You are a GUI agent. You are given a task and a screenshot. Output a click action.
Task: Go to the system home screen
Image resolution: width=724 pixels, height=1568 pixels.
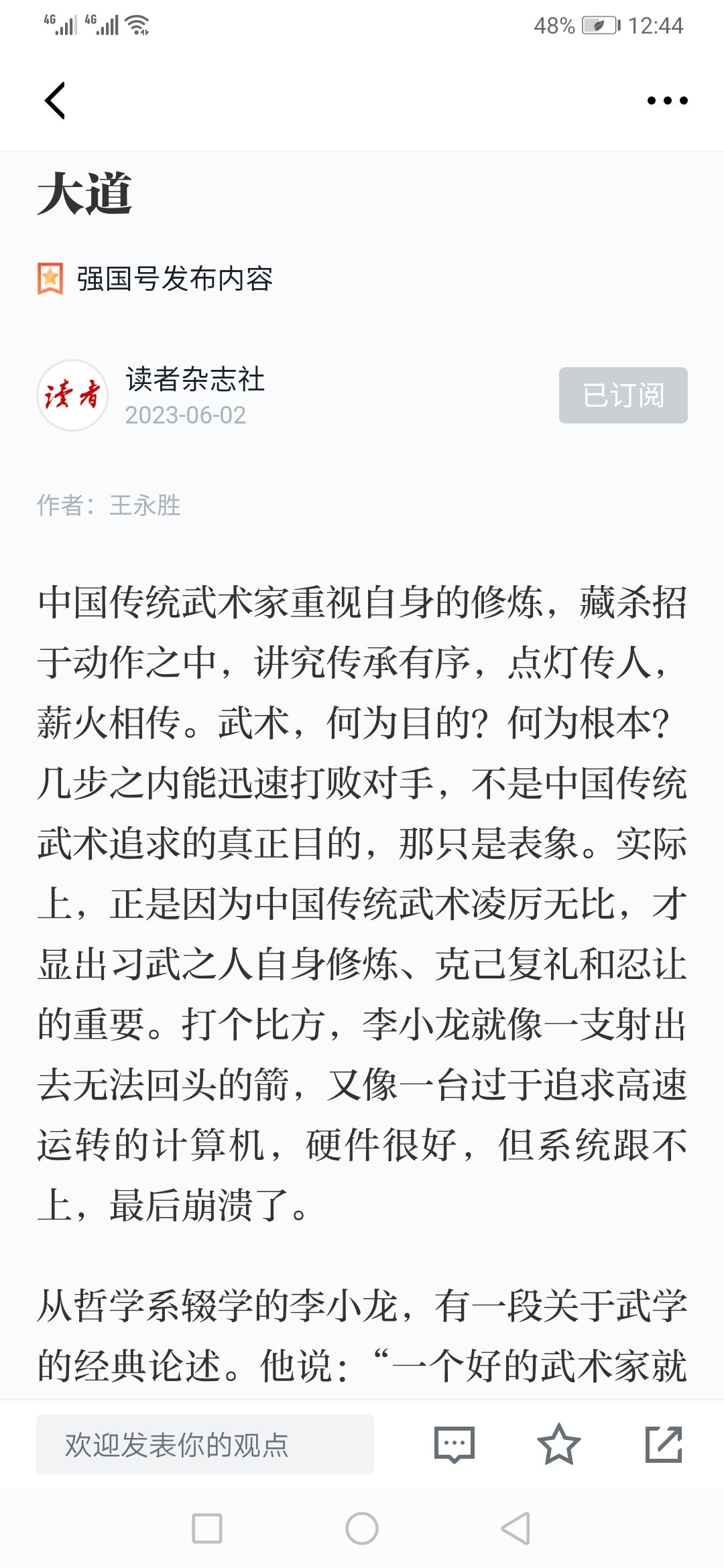(x=362, y=1528)
